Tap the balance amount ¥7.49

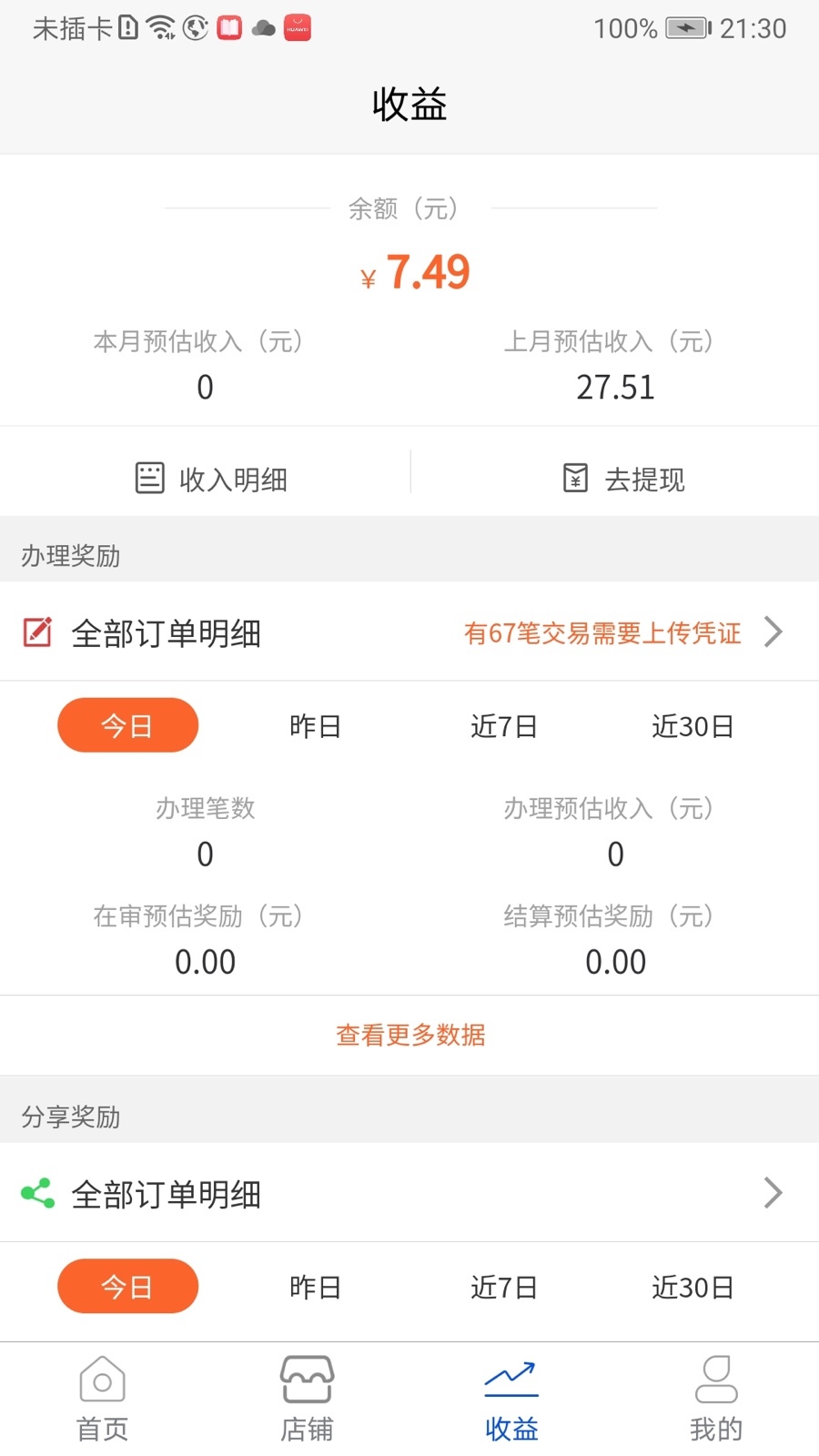click(x=410, y=271)
